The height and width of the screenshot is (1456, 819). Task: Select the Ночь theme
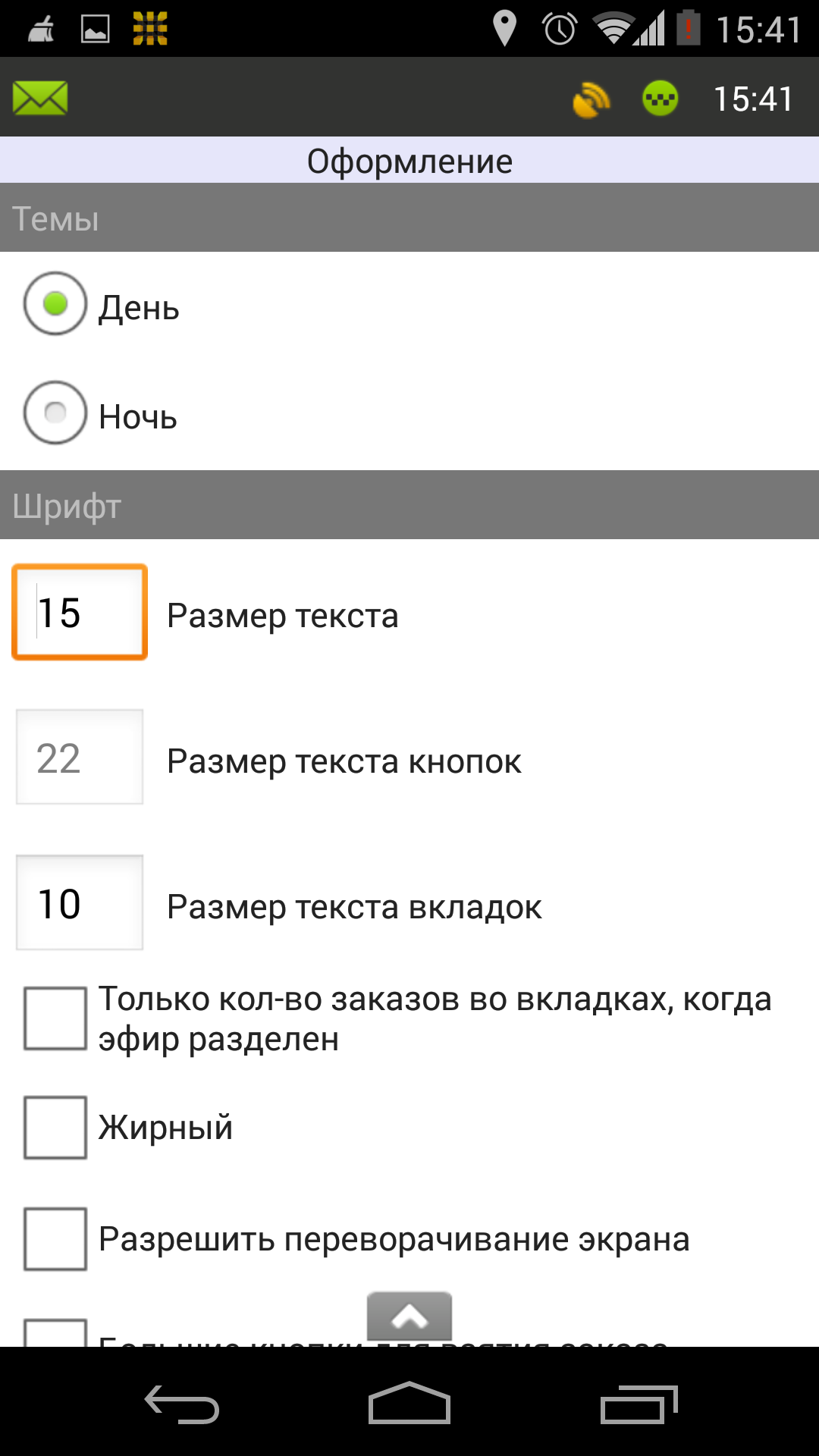point(55,413)
